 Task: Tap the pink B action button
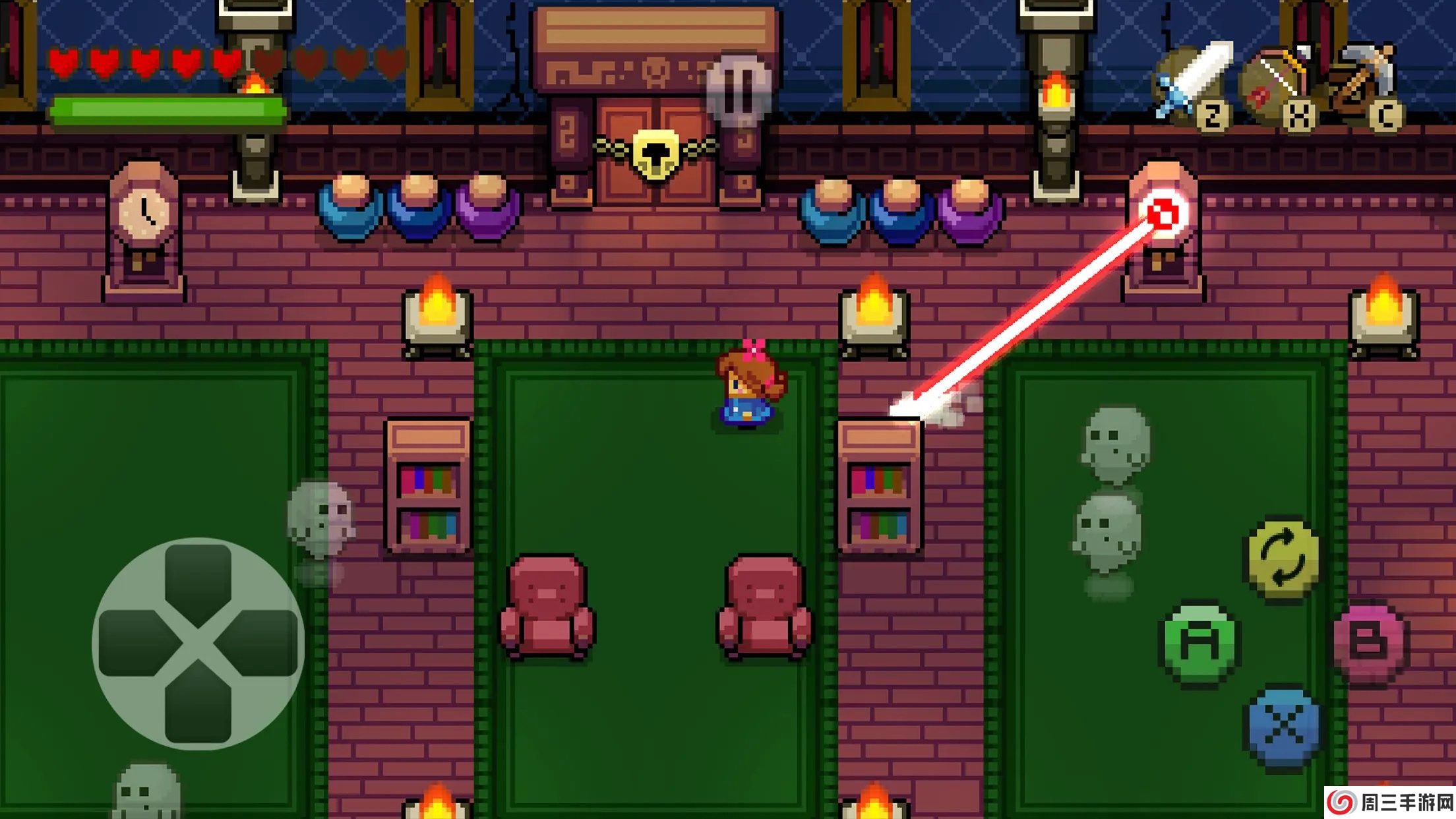(1370, 642)
